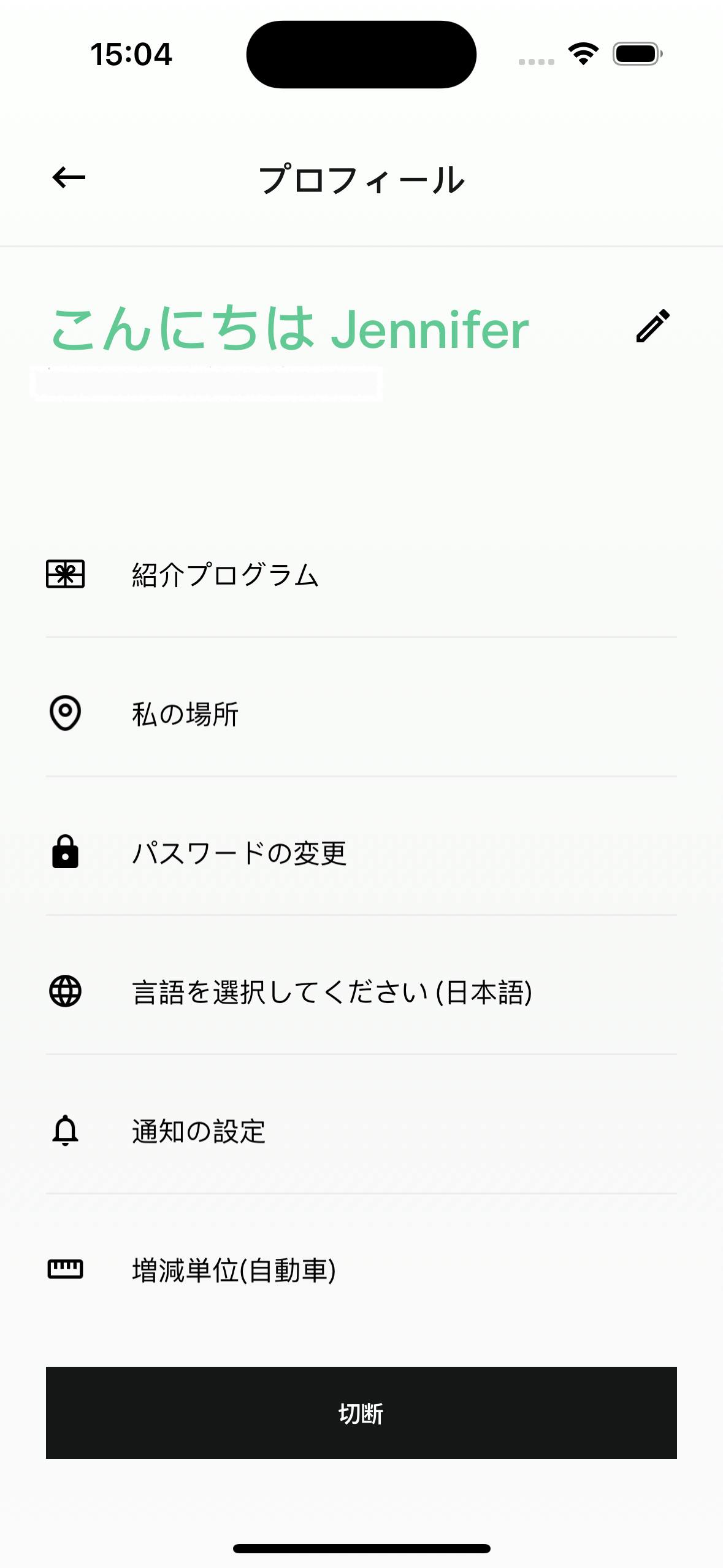The width and height of the screenshot is (723, 1568).
Task: Open 言語を選択してください language setting
Action: coord(331,992)
